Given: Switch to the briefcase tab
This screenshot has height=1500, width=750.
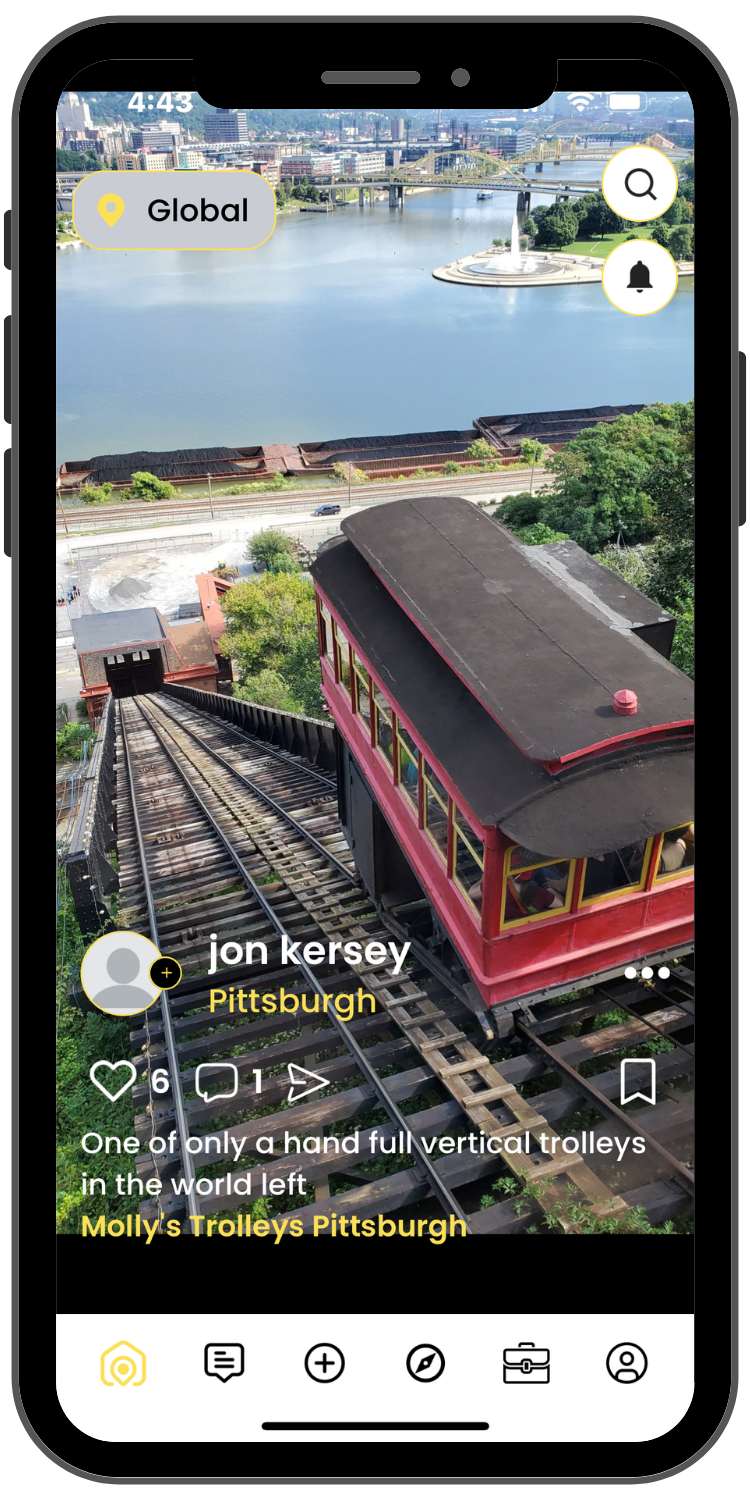Looking at the screenshot, I should (x=526, y=1363).
